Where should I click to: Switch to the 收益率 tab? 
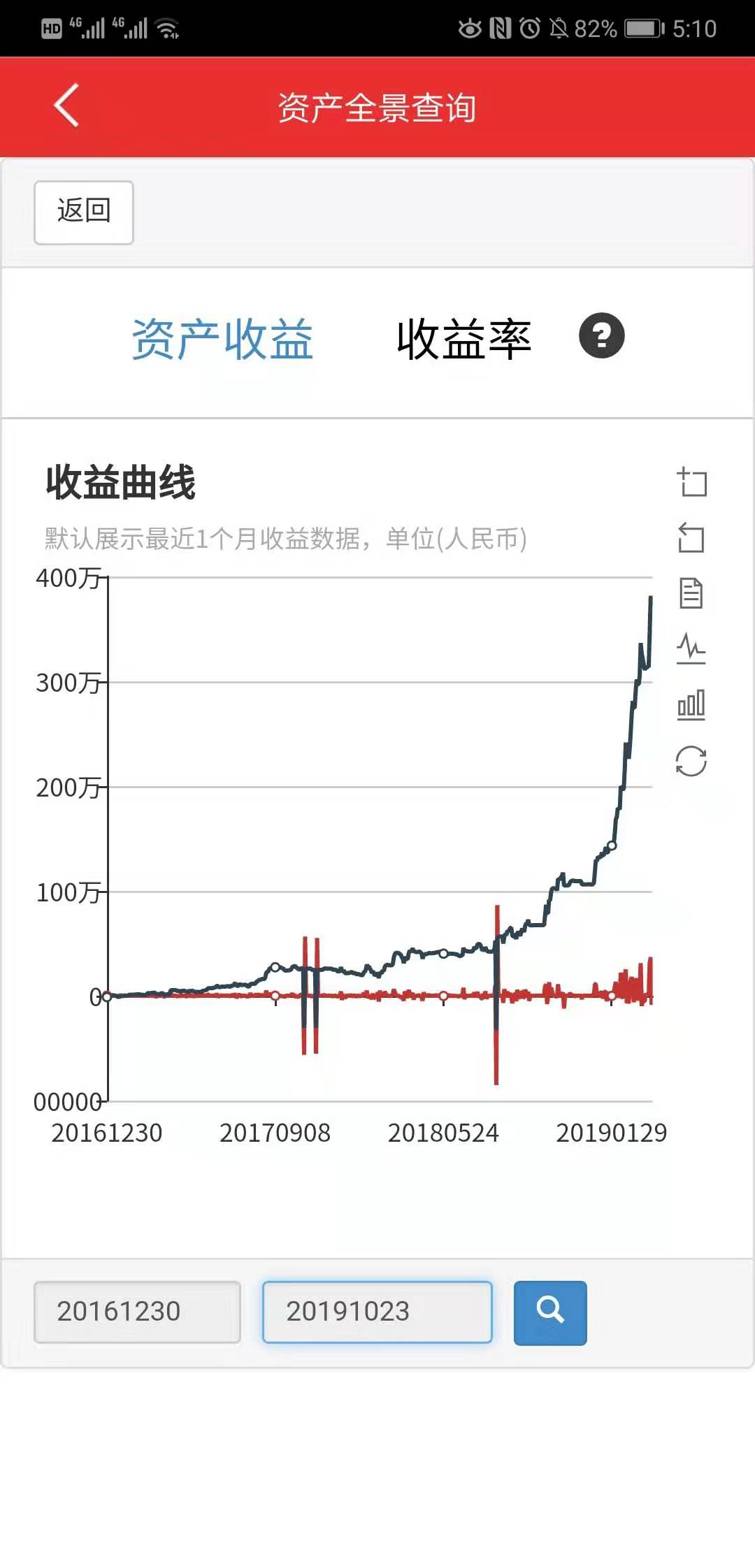[x=464, y=340]
